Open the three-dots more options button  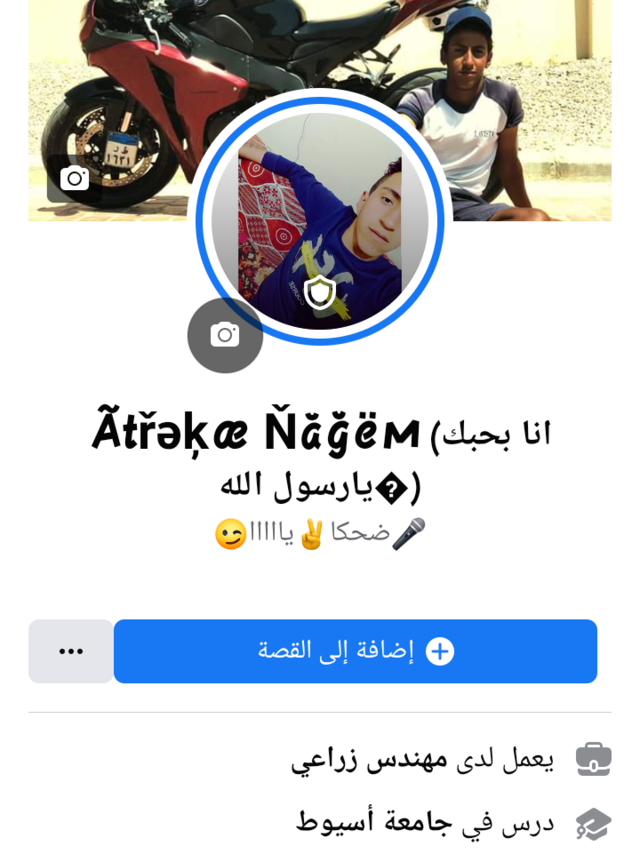(71, 651)
